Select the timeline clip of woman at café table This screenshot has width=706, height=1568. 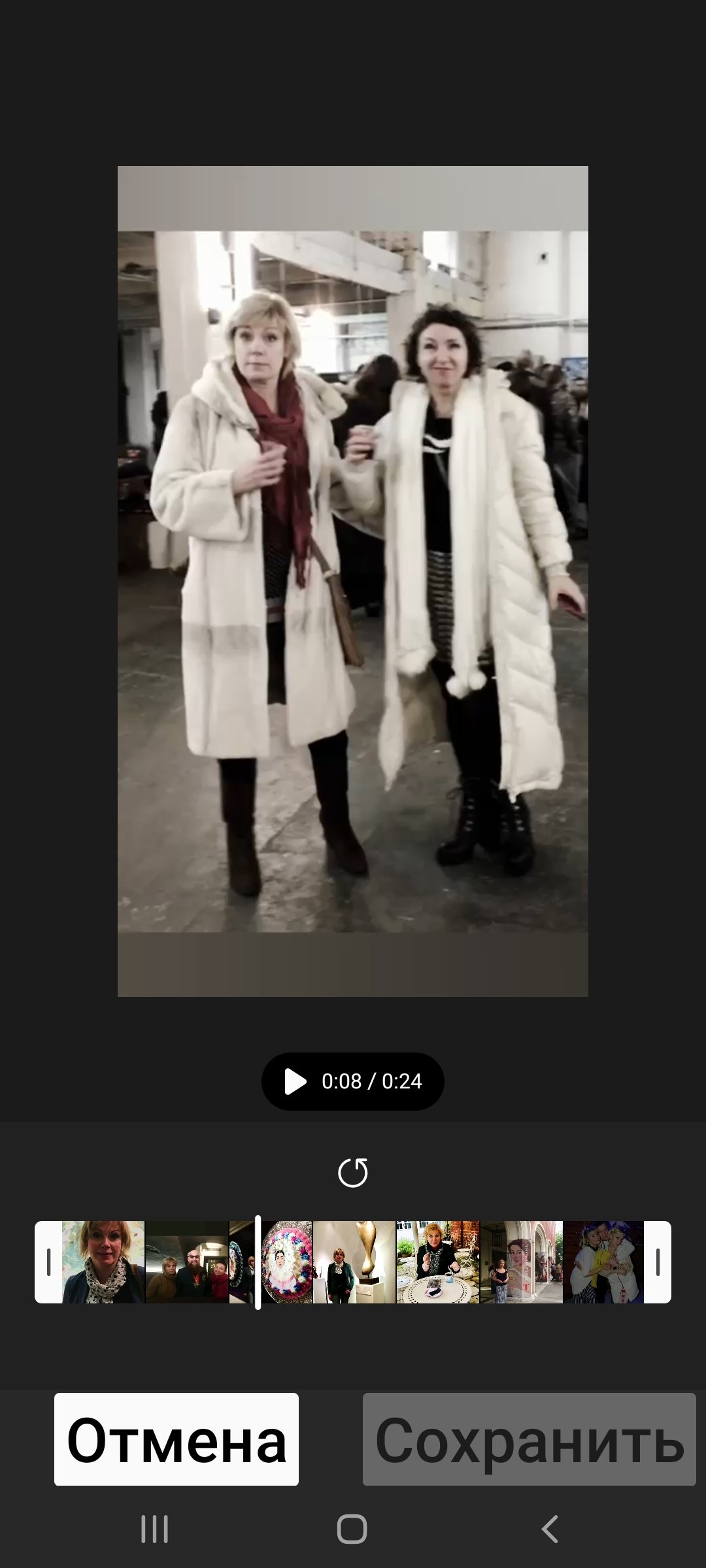tap(438, 1262)
